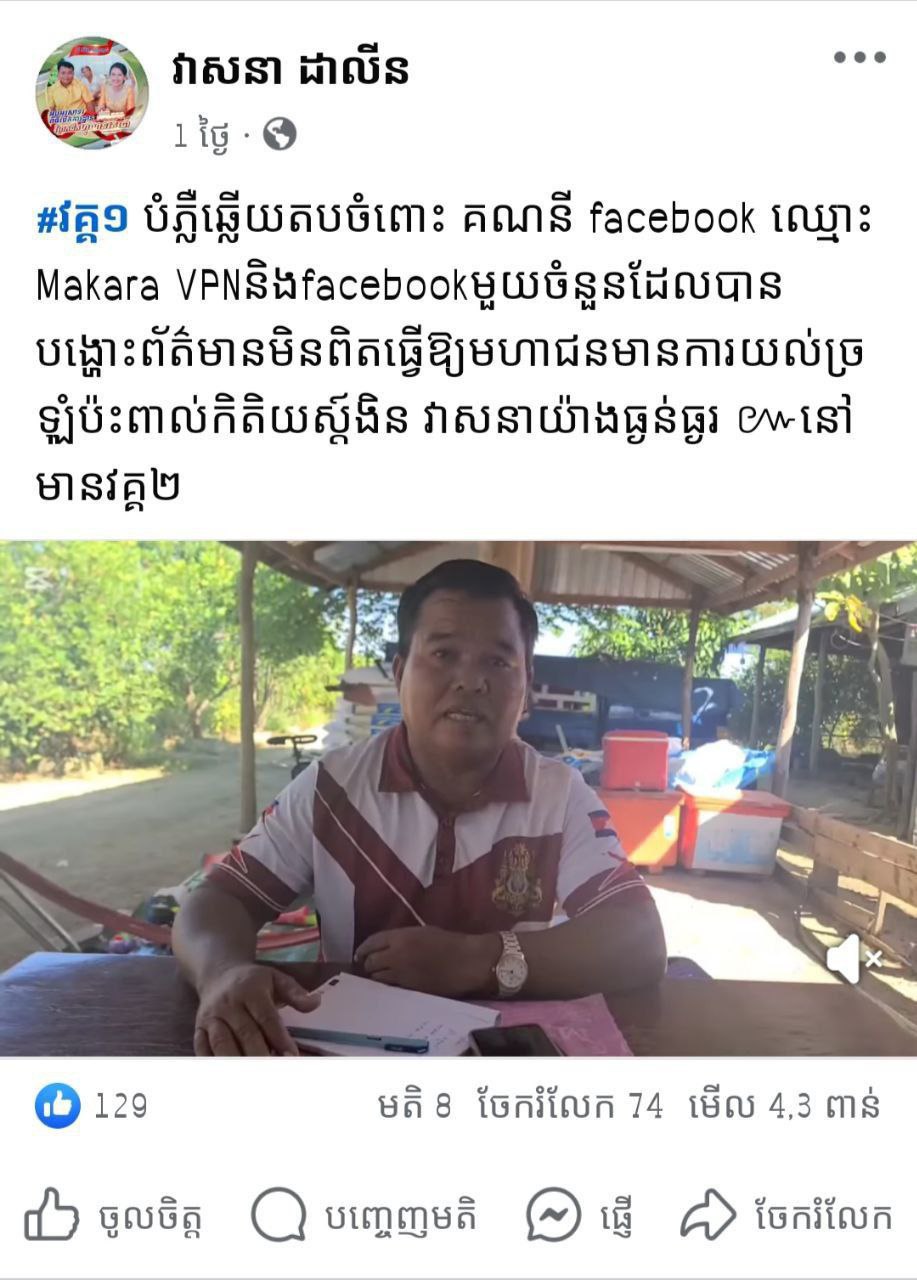Write a comment via បញ្ចេញមតិ
917x1280 pixels.
coord(364,1217)
